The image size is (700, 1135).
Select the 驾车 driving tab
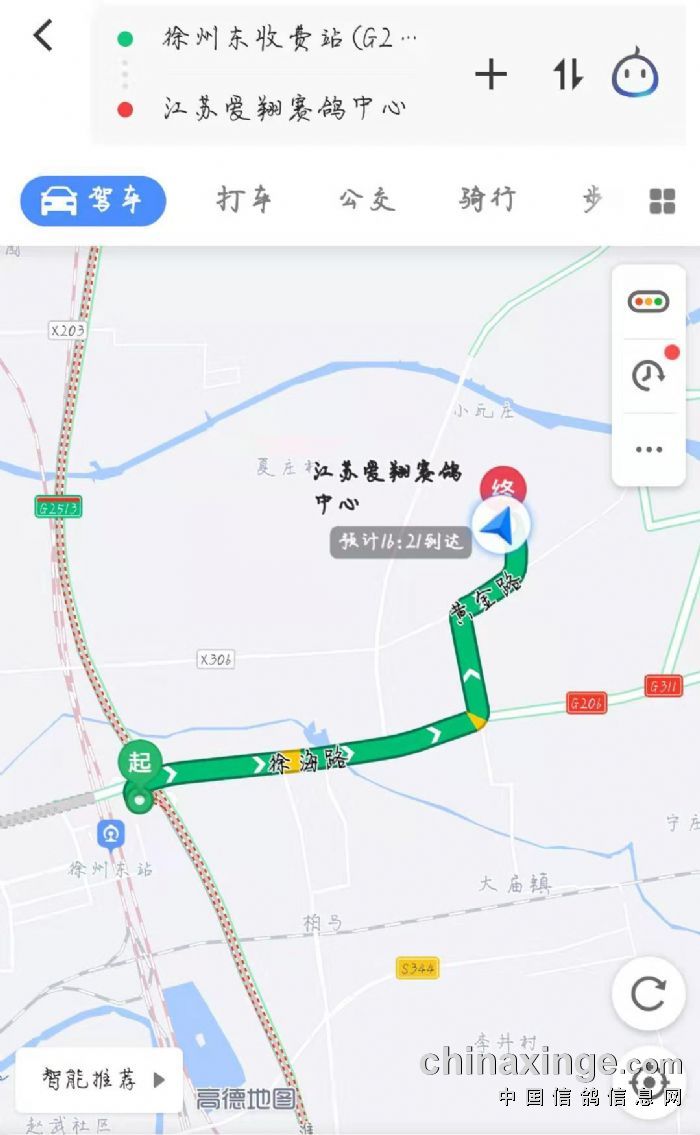pos(93,201)
